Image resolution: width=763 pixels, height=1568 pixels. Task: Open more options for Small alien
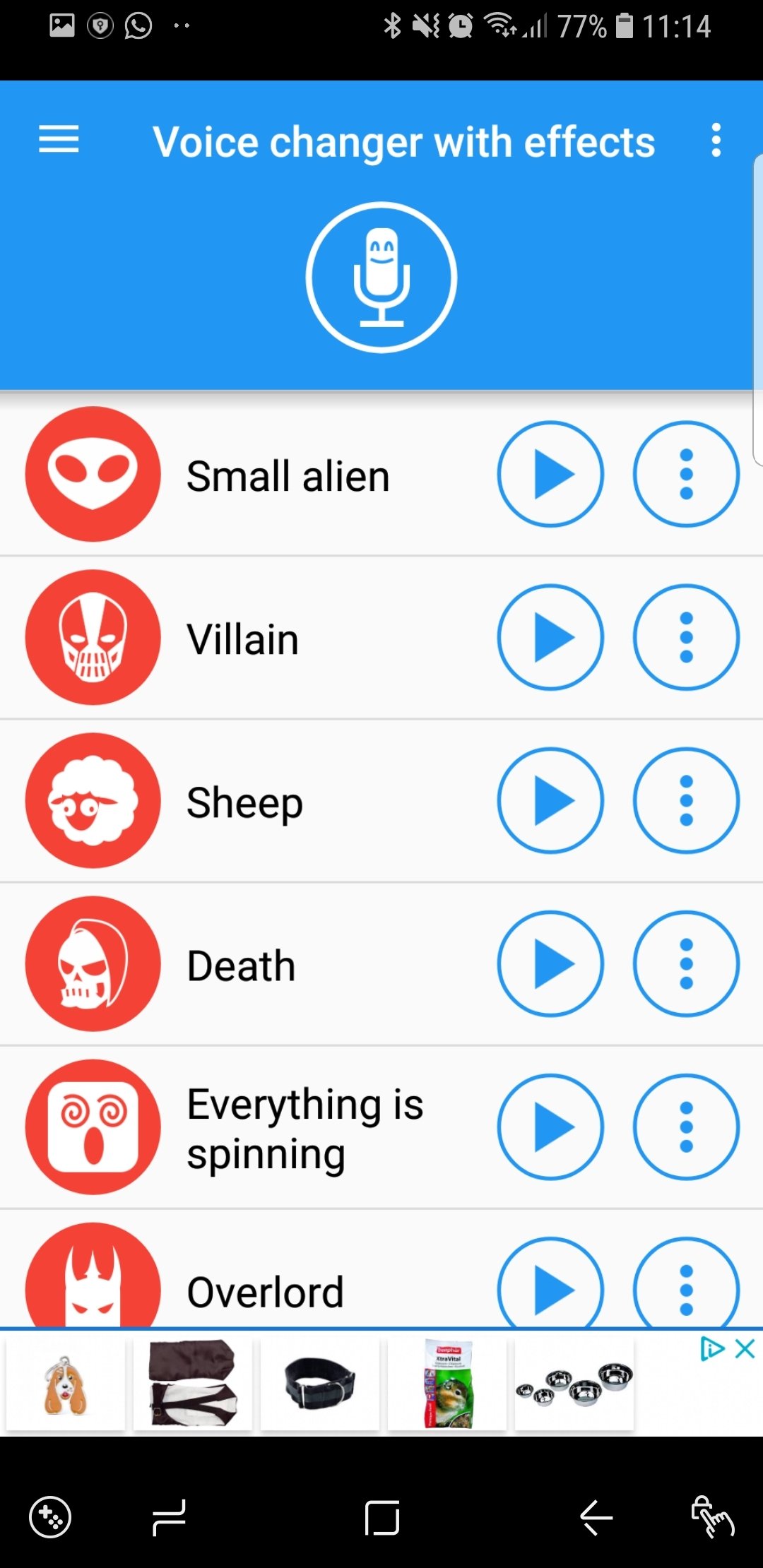686,474
